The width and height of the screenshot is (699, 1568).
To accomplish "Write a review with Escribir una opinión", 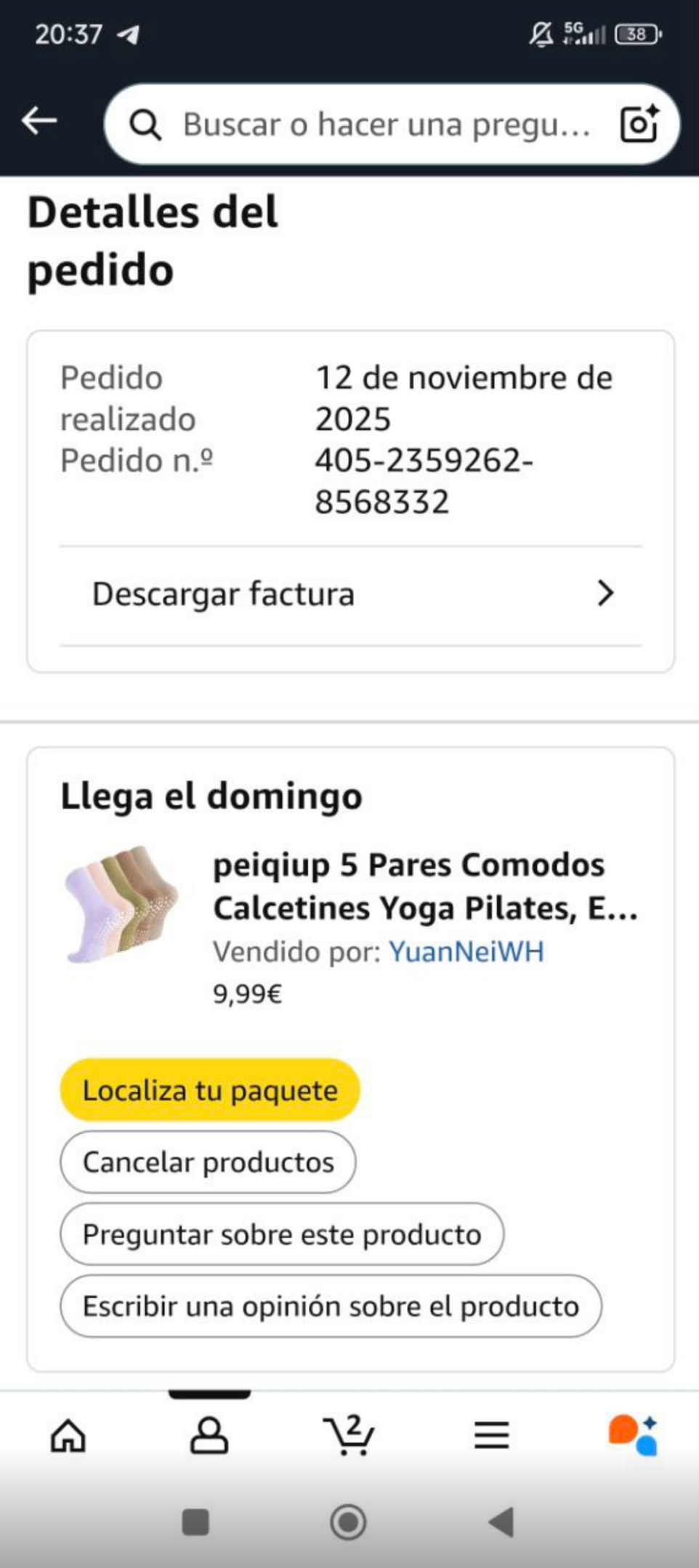I will tap(331, 1306).
